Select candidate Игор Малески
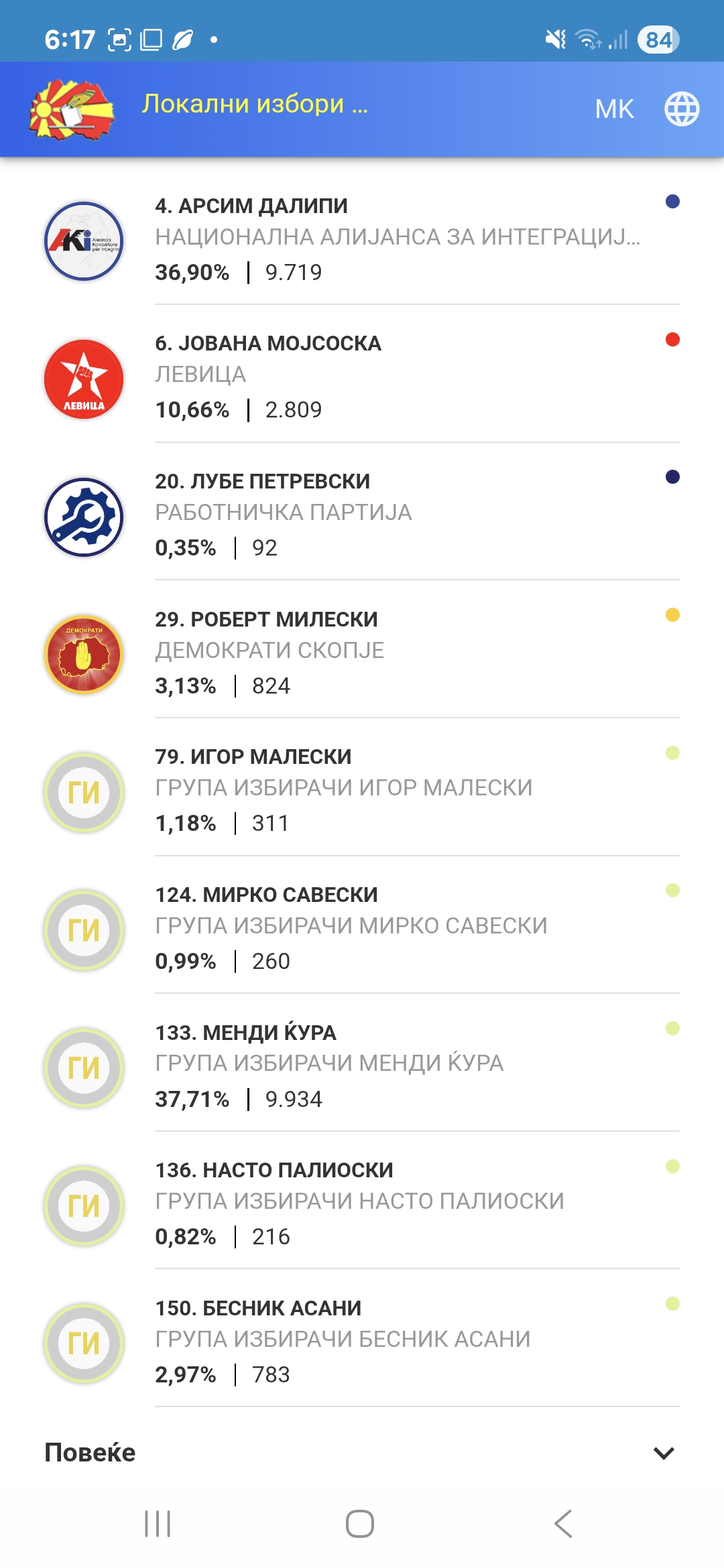 point(362,791)
